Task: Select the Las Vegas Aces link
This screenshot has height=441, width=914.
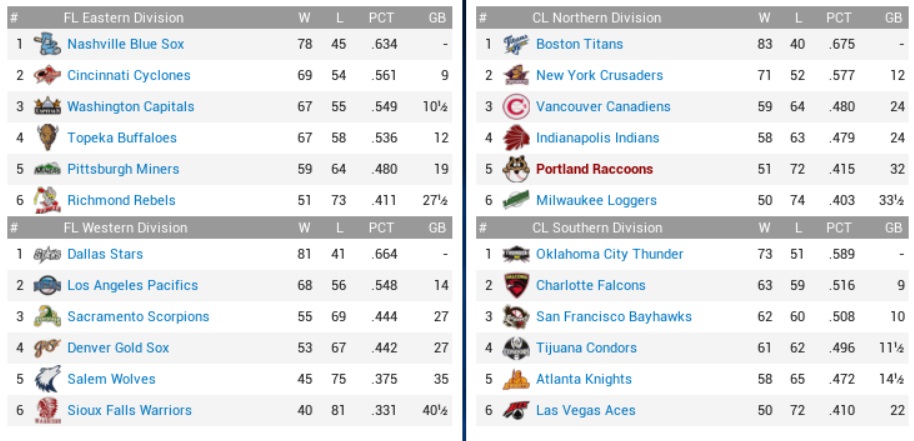Action: 585,410
